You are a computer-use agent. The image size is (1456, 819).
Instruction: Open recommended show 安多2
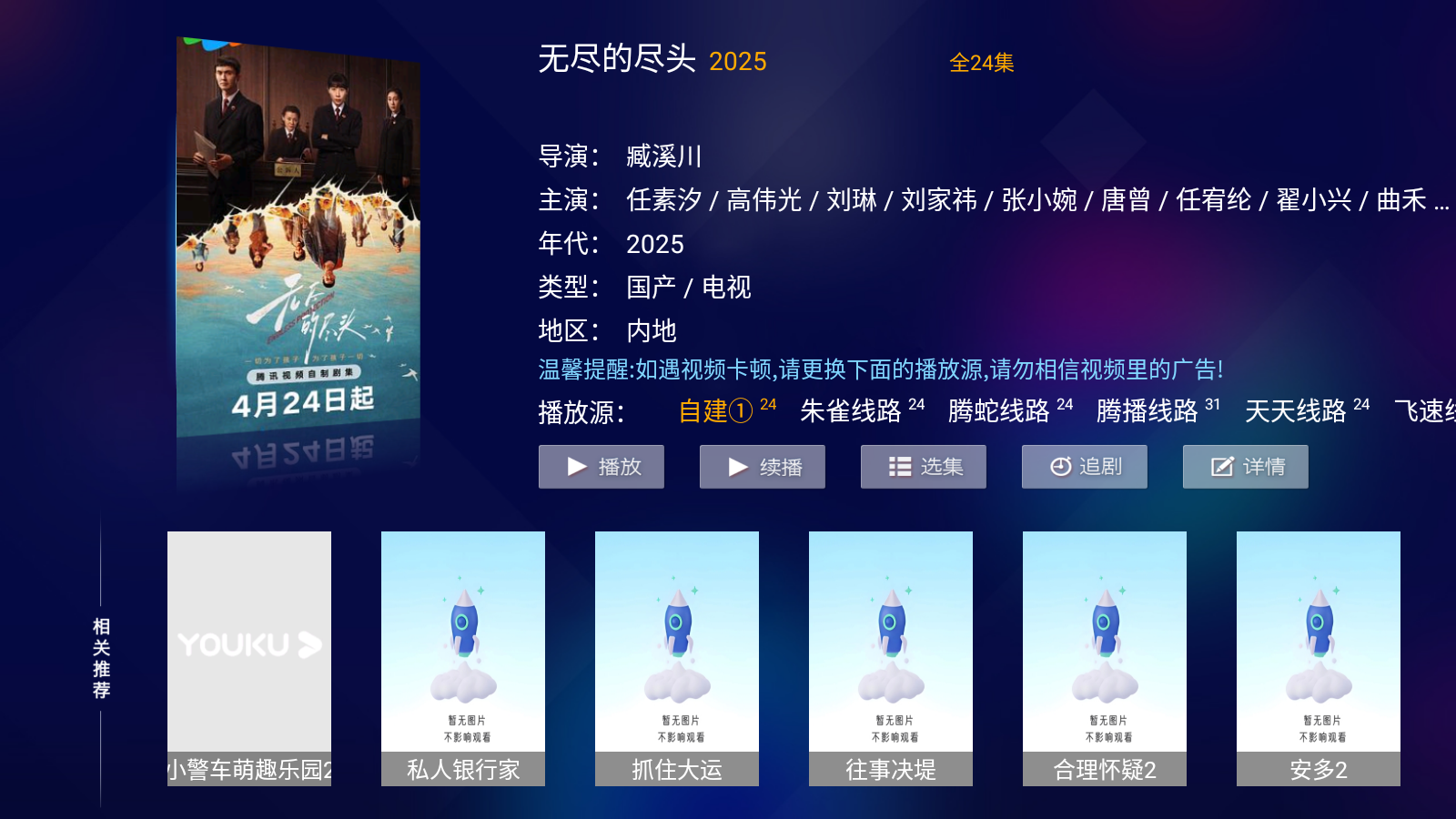click(1319, 658)
